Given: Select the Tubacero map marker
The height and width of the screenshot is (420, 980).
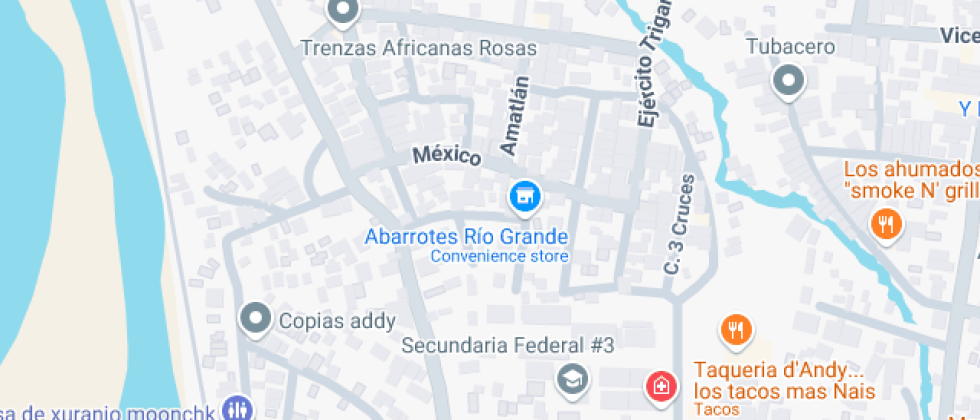Looking at the screenshot, I should (790, 81).
